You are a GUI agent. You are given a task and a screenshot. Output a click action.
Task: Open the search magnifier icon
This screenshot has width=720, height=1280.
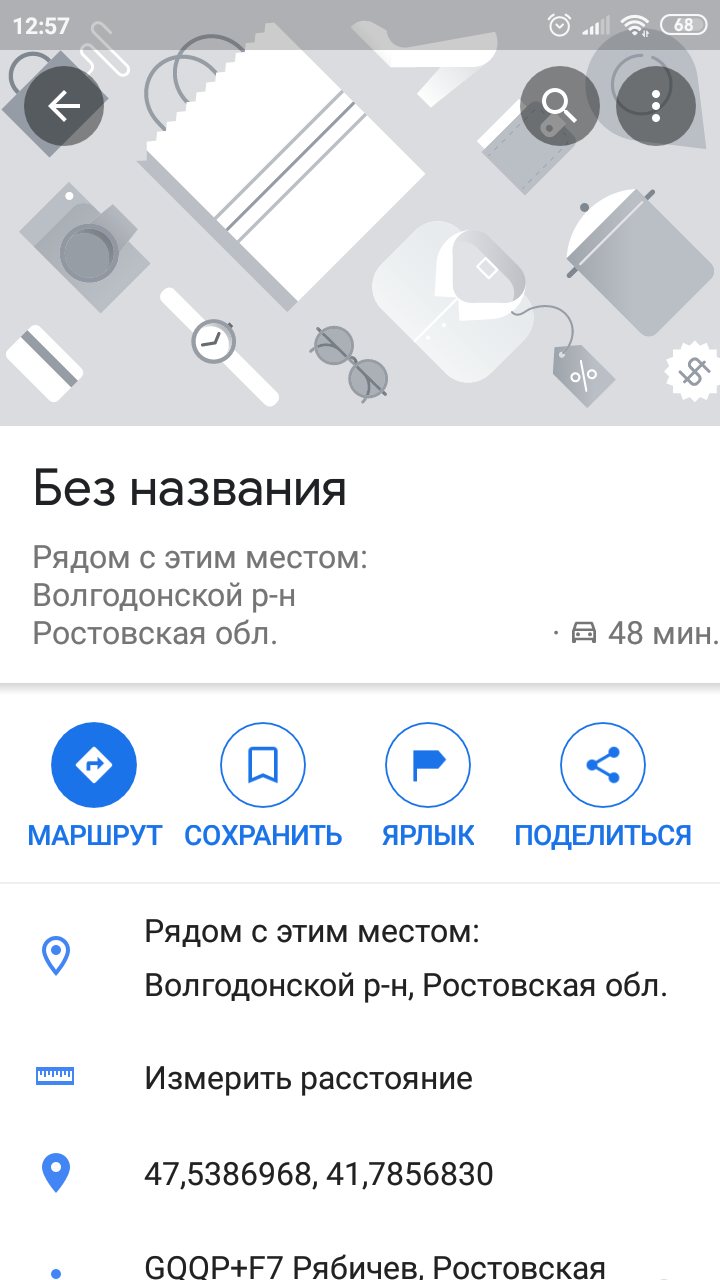click(x=559, y=106)
